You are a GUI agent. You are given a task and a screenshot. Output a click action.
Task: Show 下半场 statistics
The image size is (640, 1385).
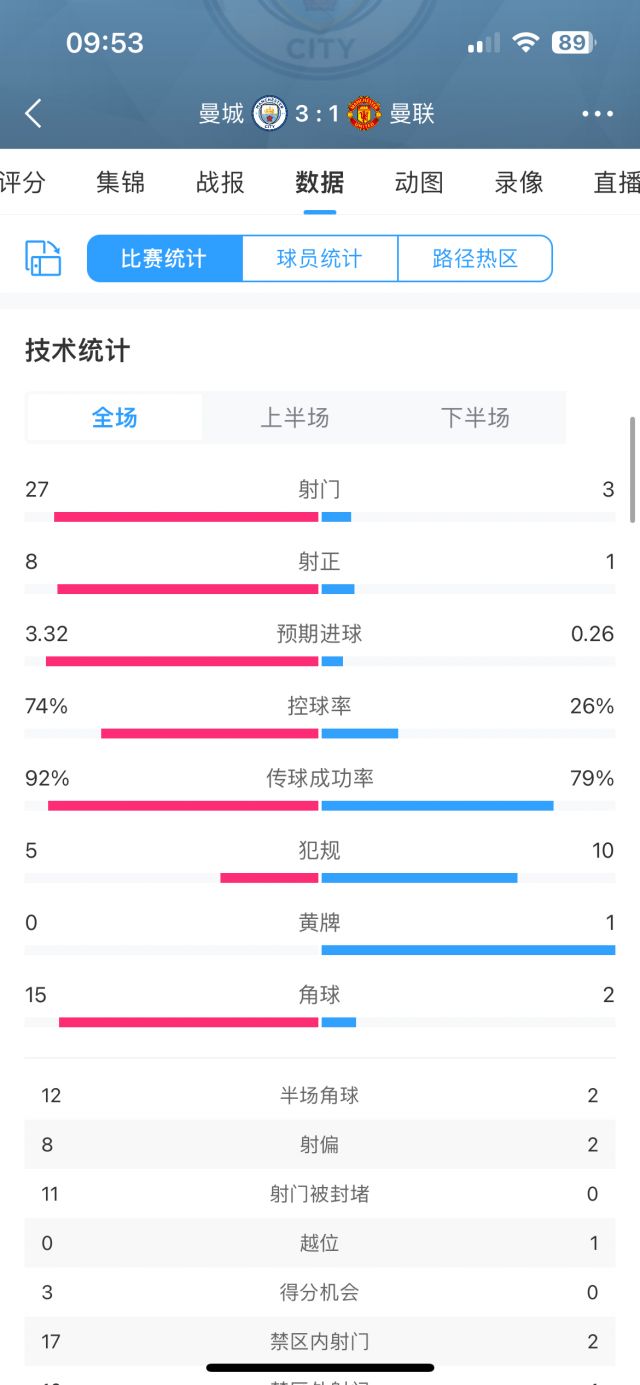[475, 418]
